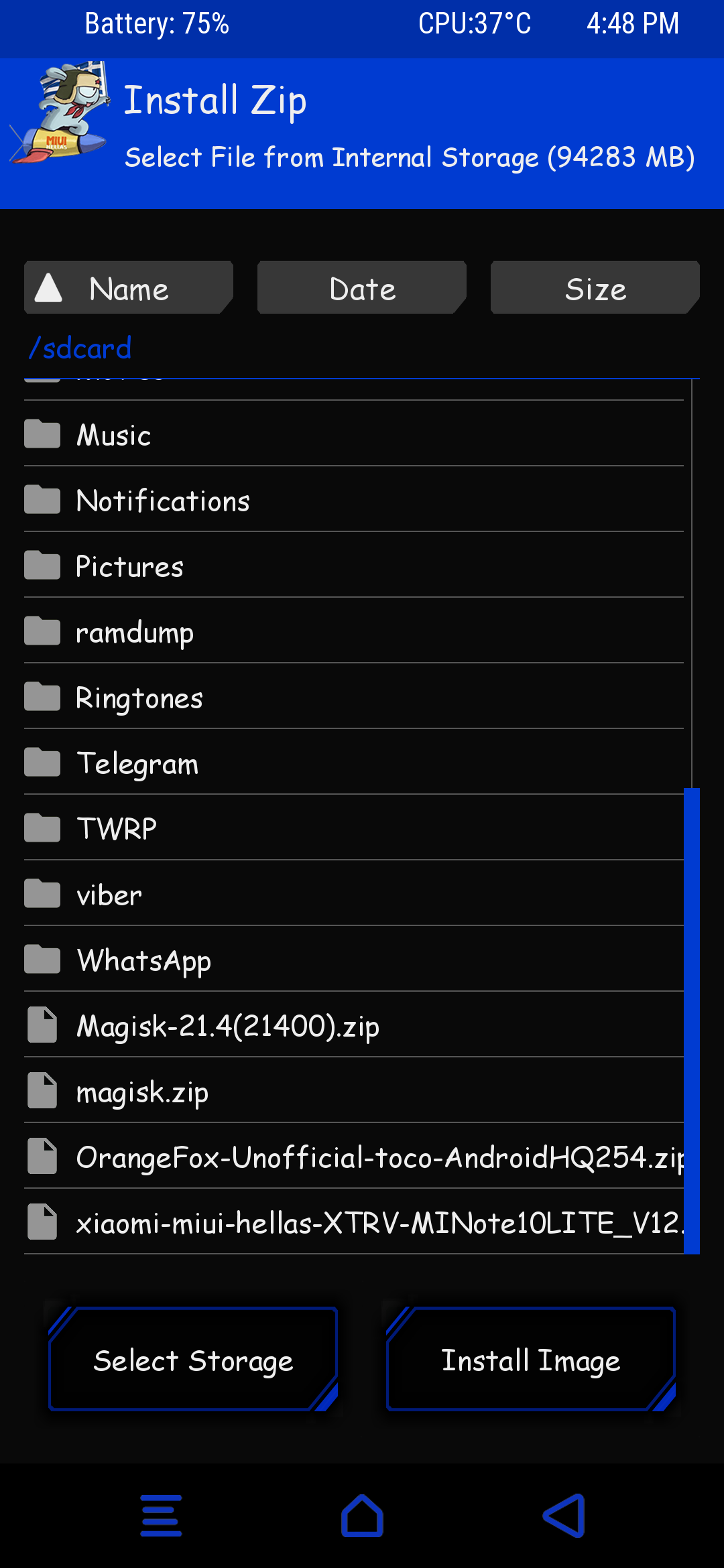724x1568 pixels.
Task: Sort files by Name
Action: 128,288
